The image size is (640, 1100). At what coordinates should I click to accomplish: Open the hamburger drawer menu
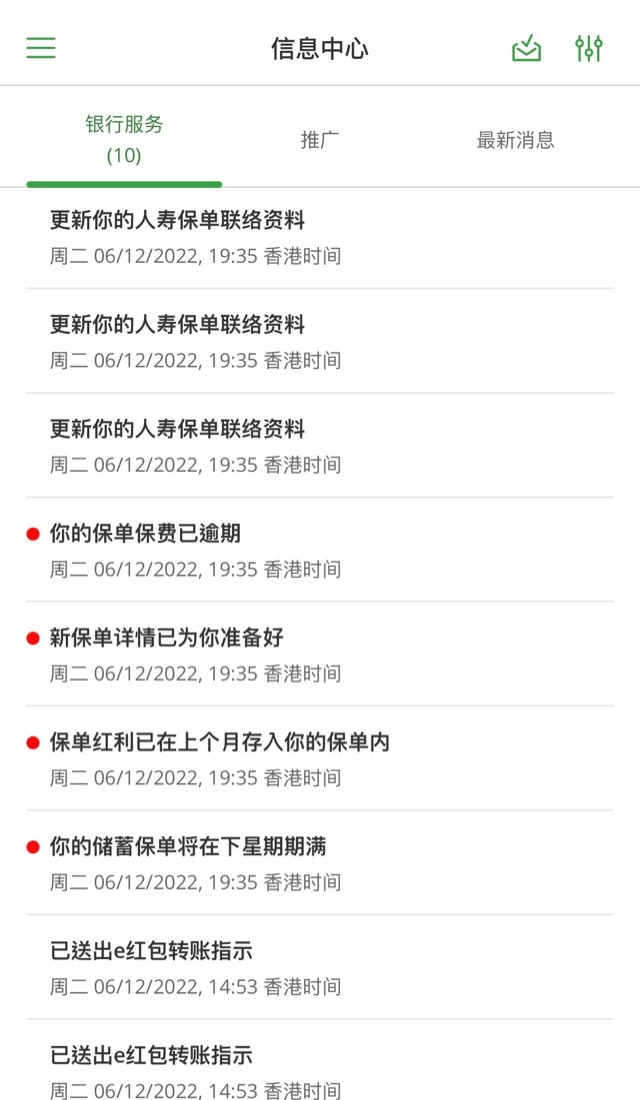(41, 48)
